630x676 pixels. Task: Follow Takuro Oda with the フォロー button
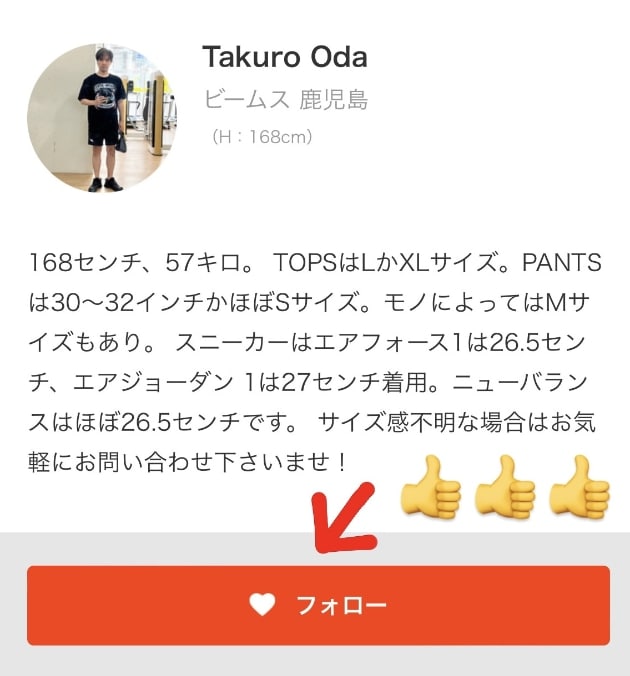point(318,605)
